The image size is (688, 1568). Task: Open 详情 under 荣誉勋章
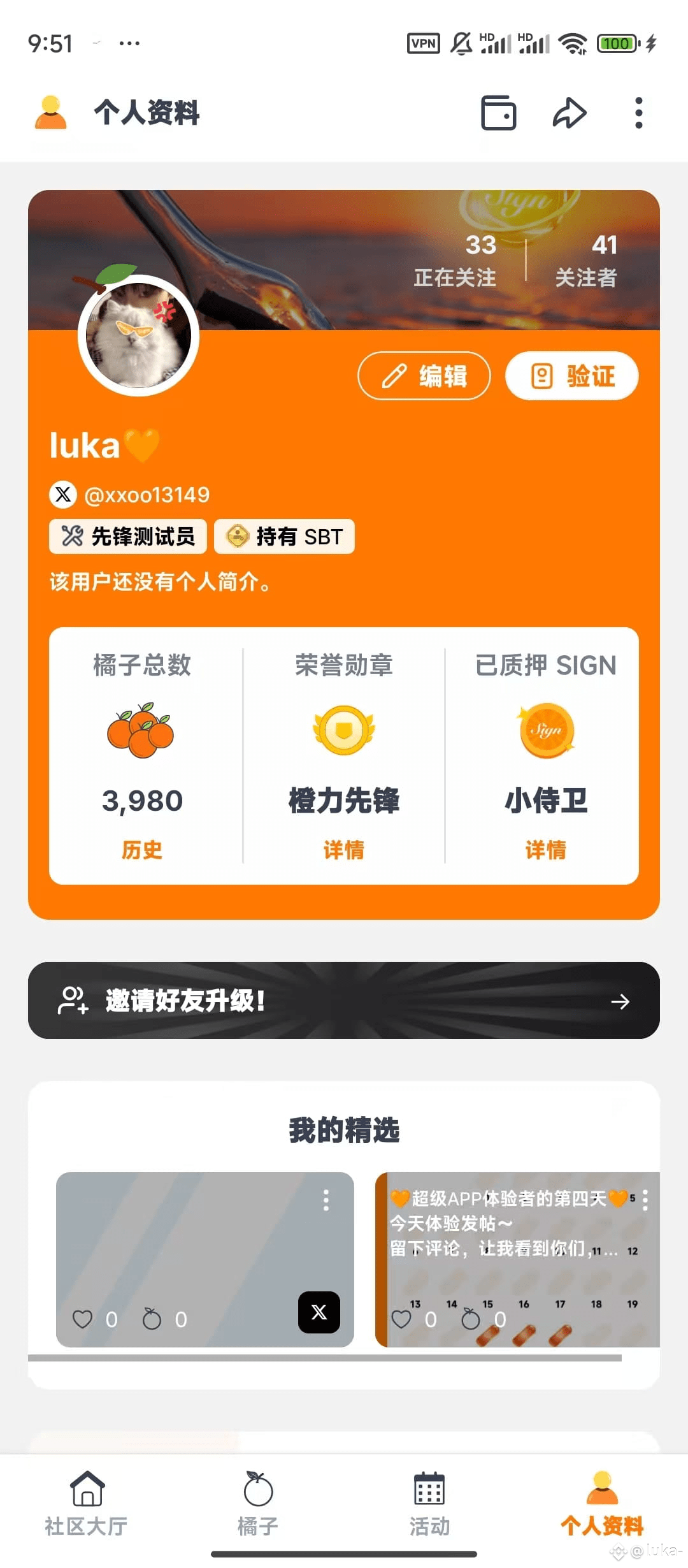pos(344,850)
